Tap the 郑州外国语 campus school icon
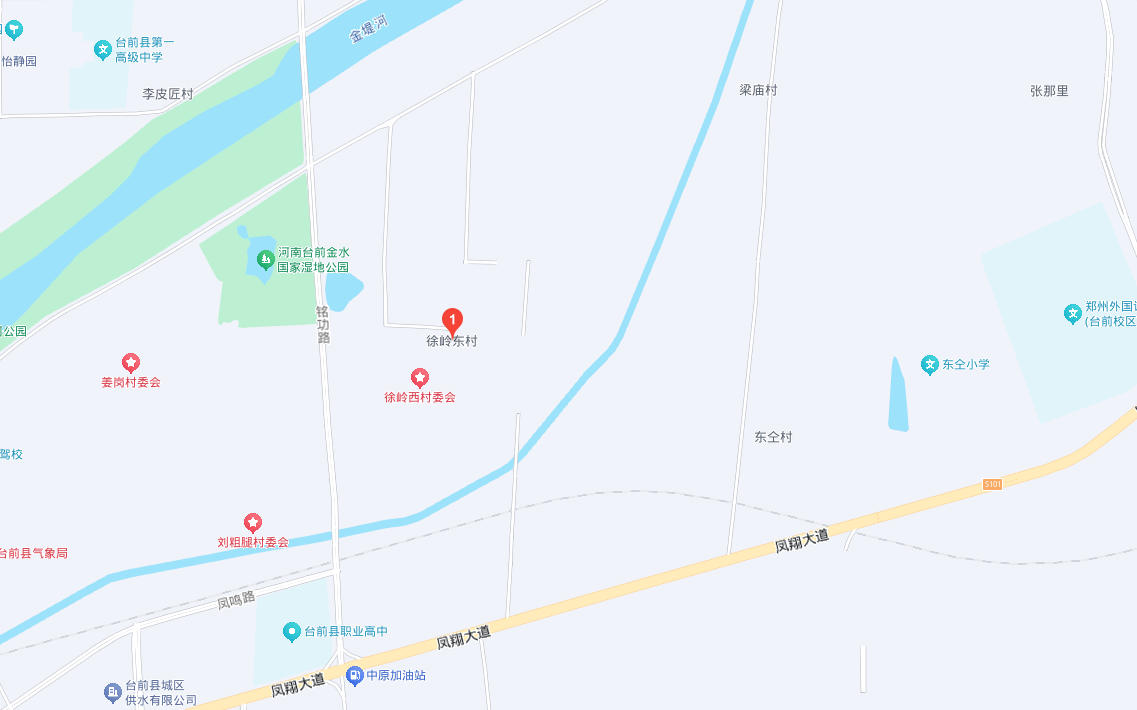1137x710 pixels. tap(1073, 314)
